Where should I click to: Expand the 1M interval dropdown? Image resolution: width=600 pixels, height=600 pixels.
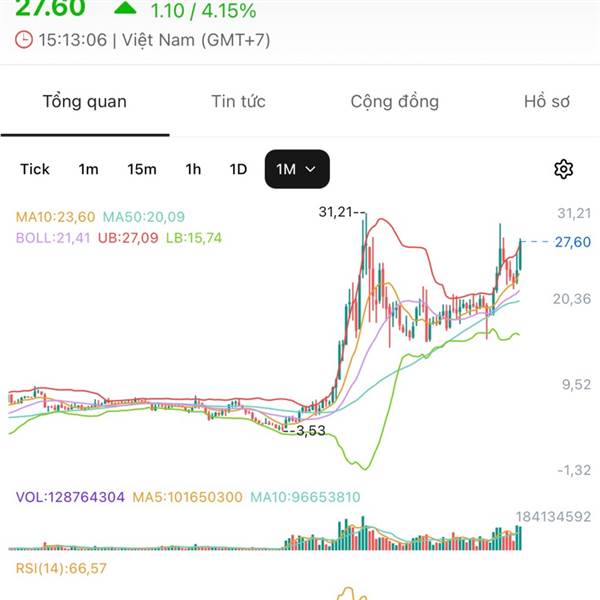click(297, 169)
